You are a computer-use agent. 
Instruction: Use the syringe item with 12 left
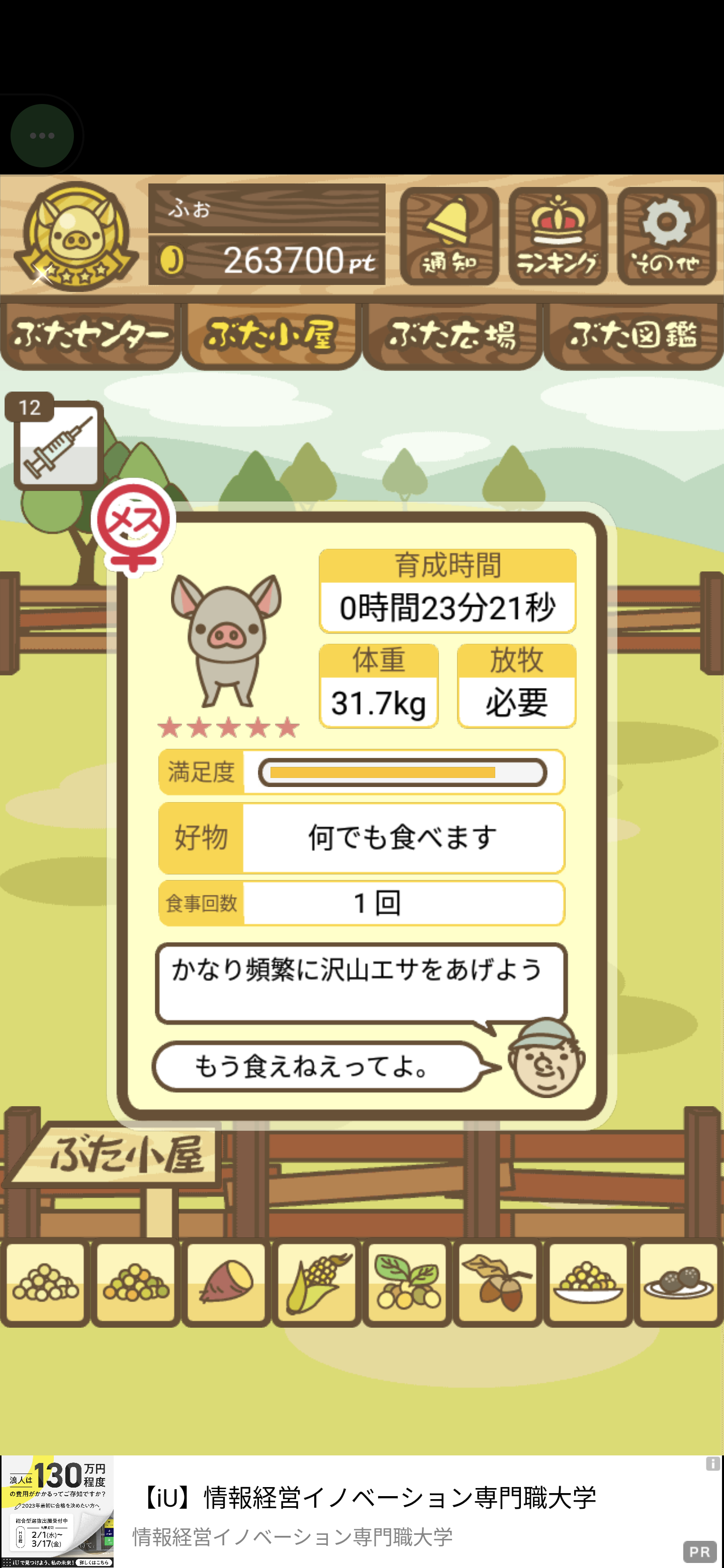(x=58, y=444)
